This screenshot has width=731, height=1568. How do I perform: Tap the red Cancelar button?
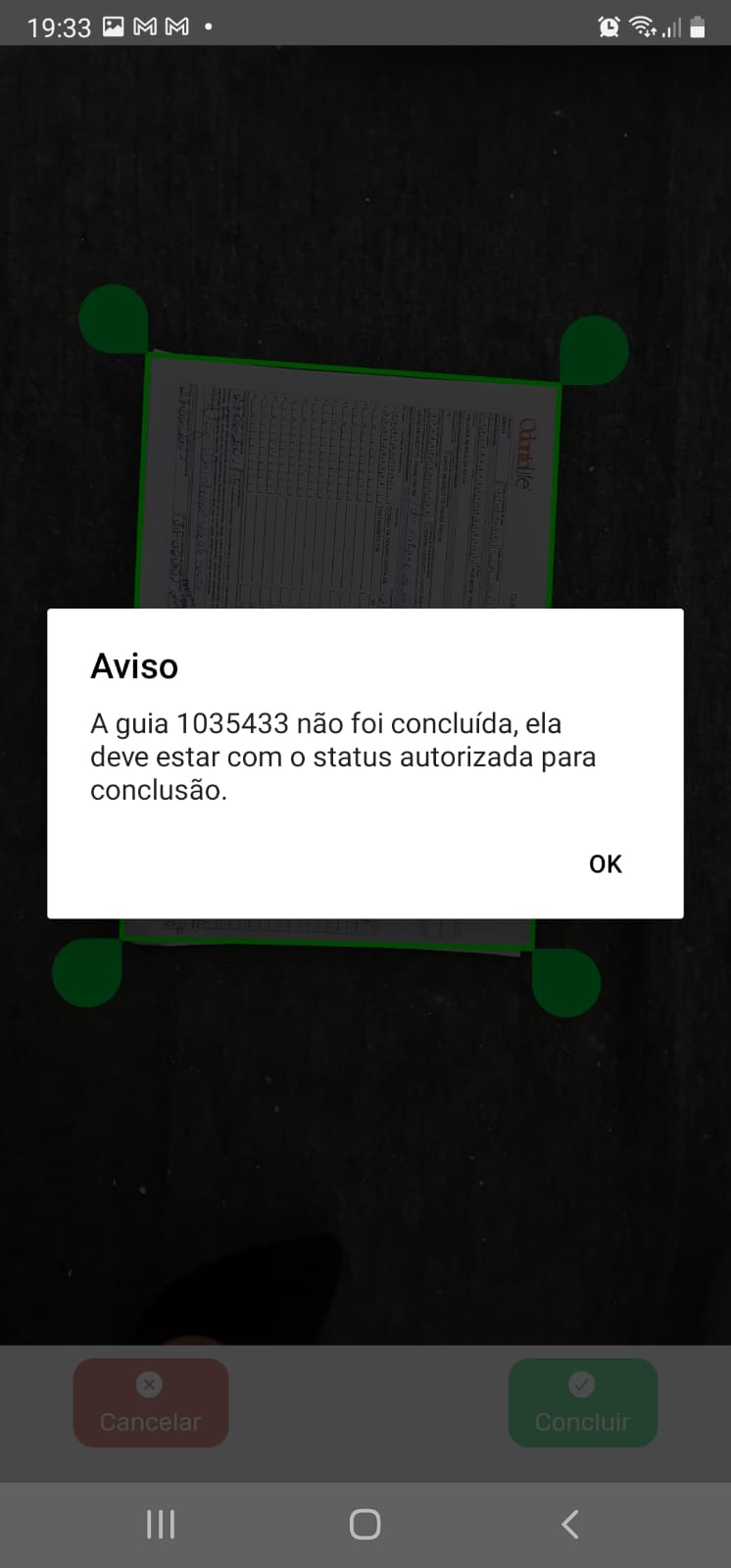click(151, 1402)
